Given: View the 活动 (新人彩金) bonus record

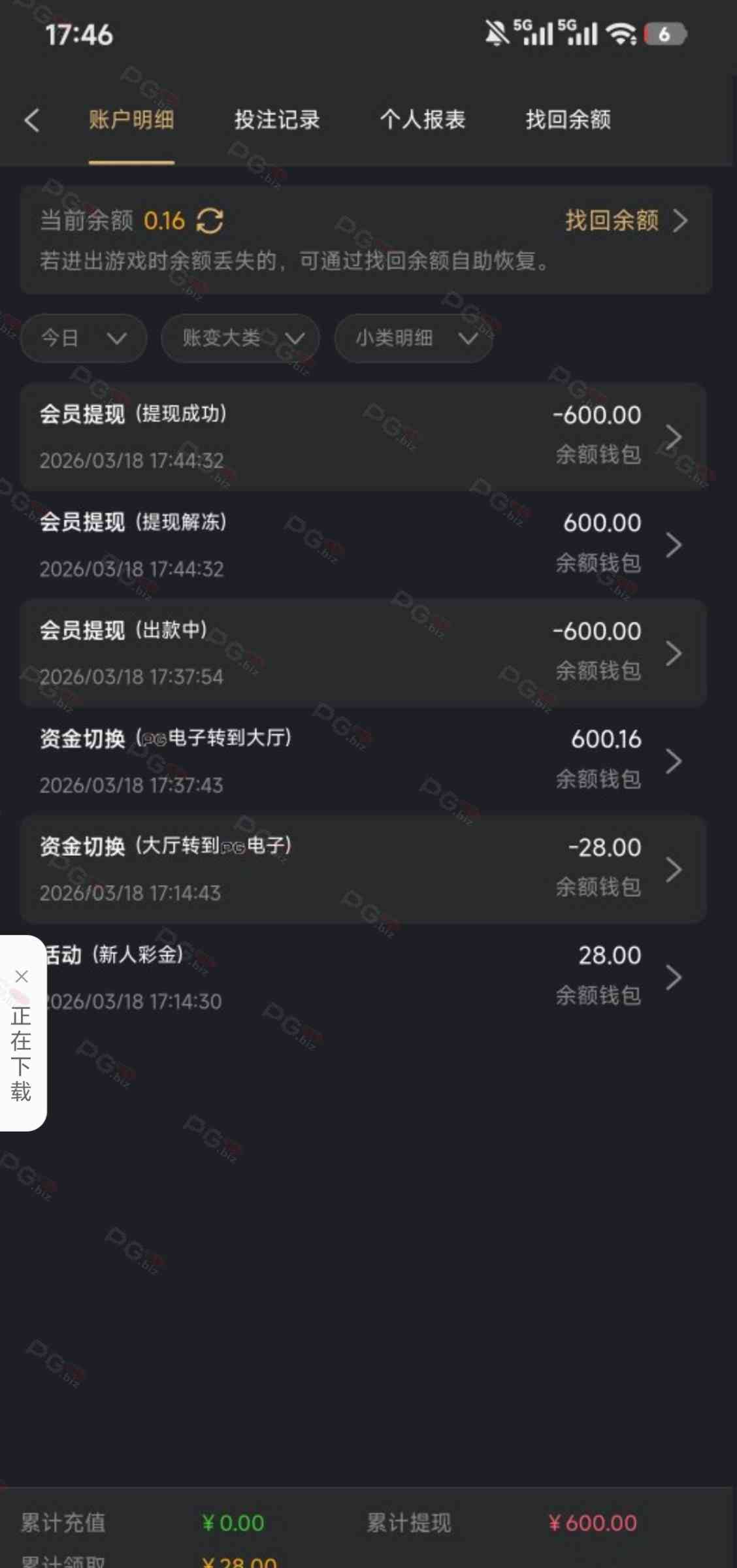Looking at the screenshot, I should [x=363, y=977].
